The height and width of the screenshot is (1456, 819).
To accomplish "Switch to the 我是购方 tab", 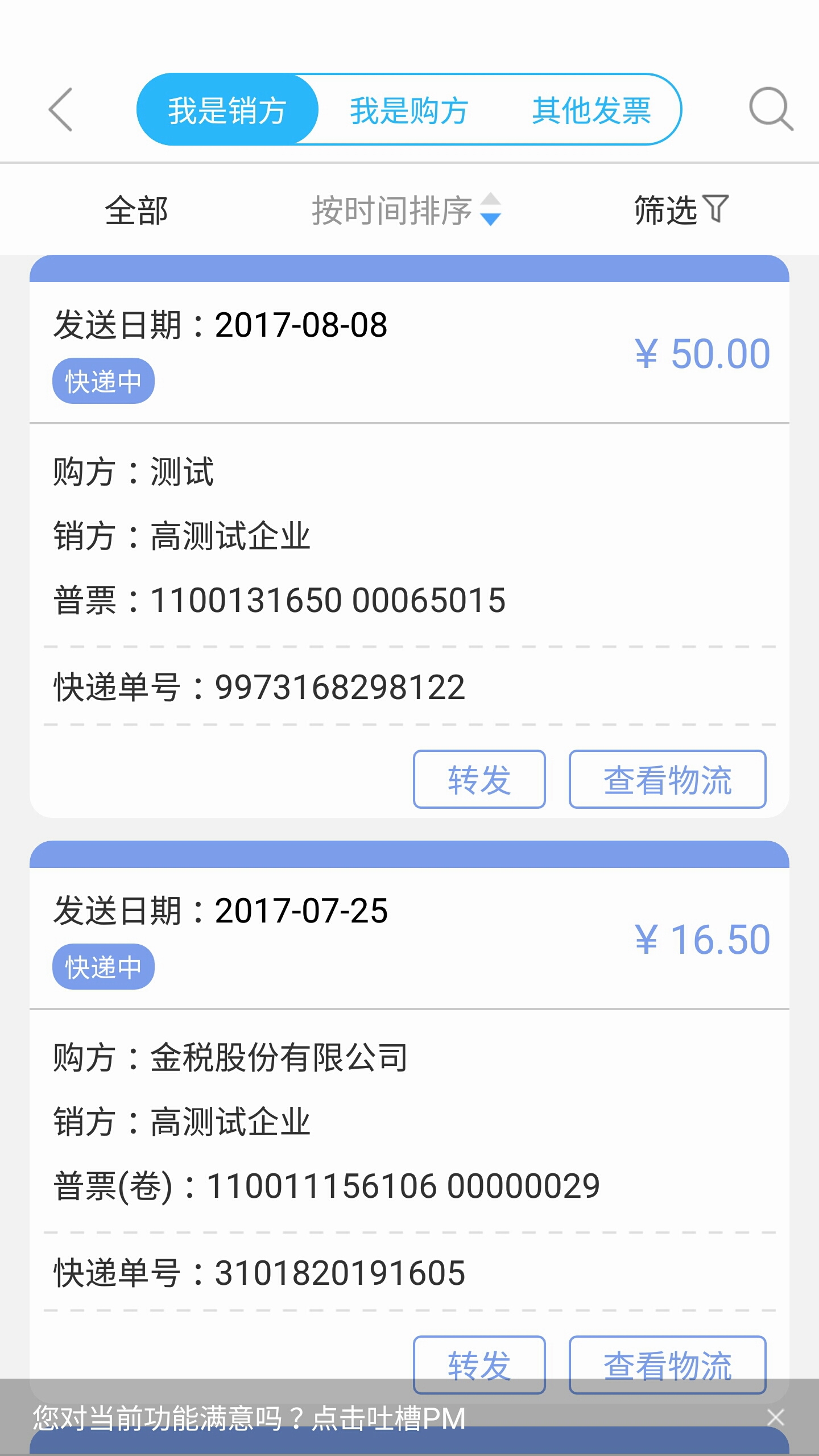I will click(409, 110).
